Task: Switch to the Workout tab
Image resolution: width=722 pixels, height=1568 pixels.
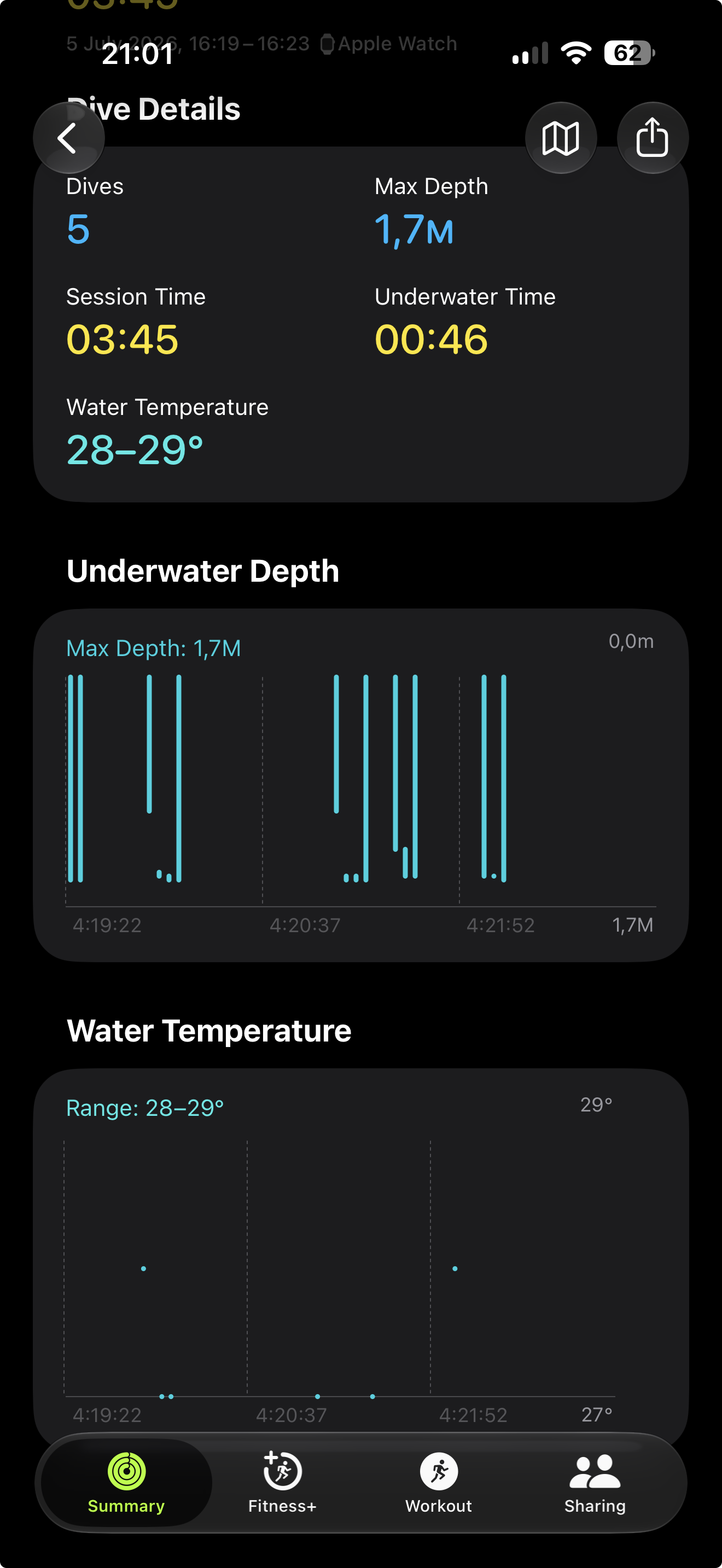Action: (x=439, y=1482)
